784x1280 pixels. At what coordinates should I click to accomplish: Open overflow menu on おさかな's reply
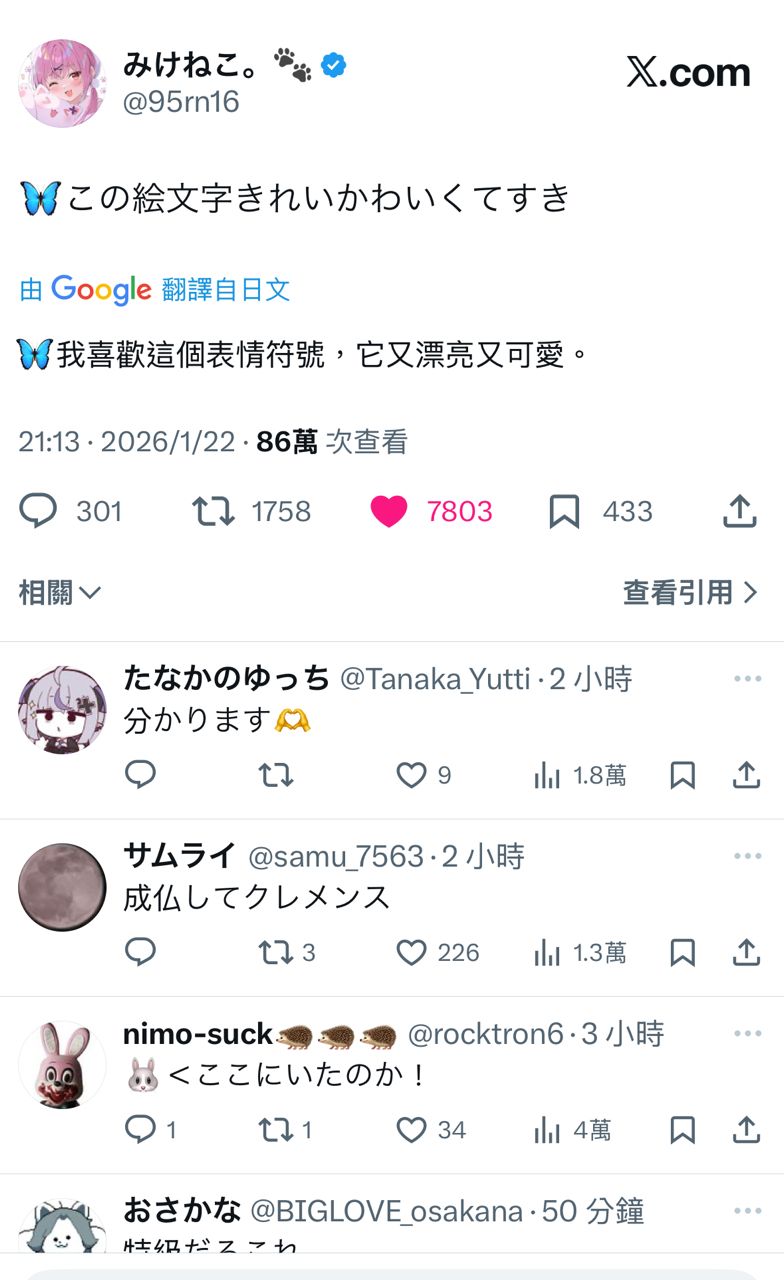click(x=747, y=1211)
